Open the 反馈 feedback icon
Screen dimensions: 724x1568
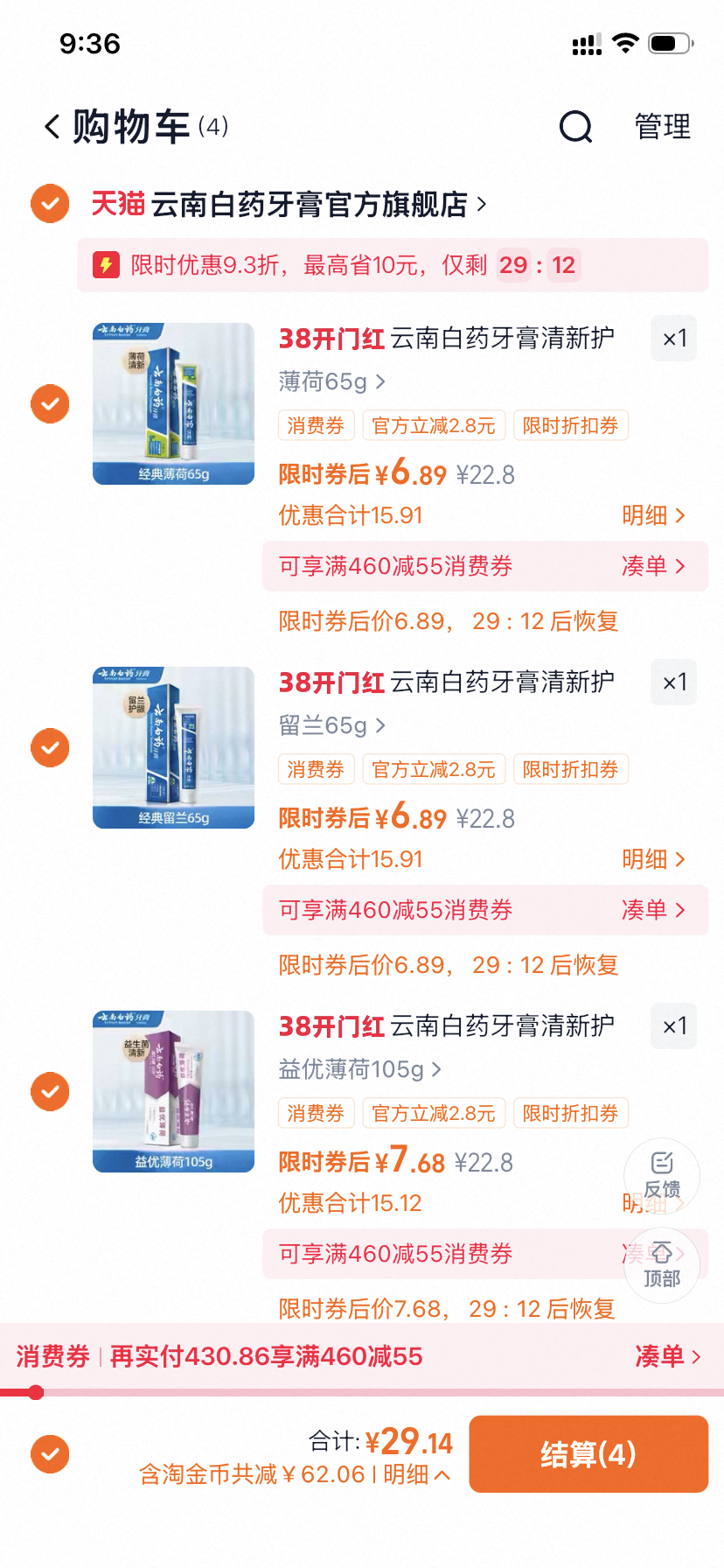[x=662, y=1177]
